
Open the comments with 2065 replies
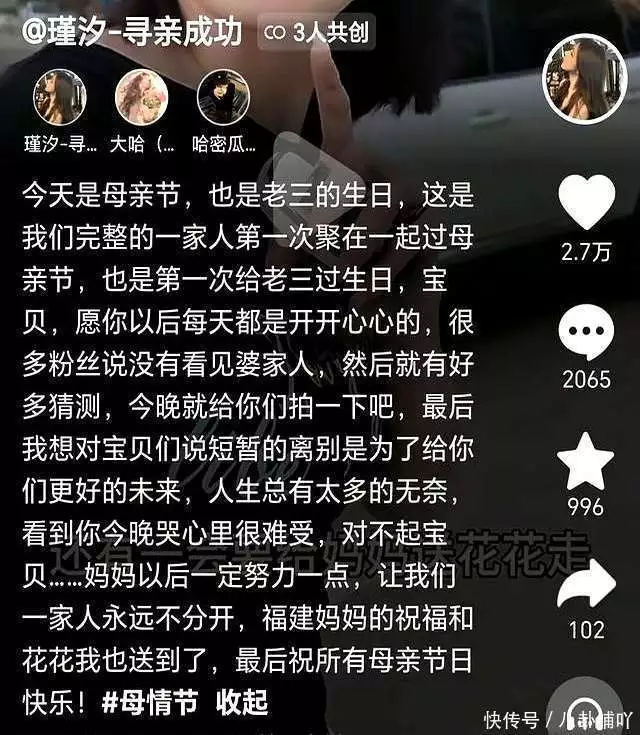pyautogui.click(x=585, y=335)
